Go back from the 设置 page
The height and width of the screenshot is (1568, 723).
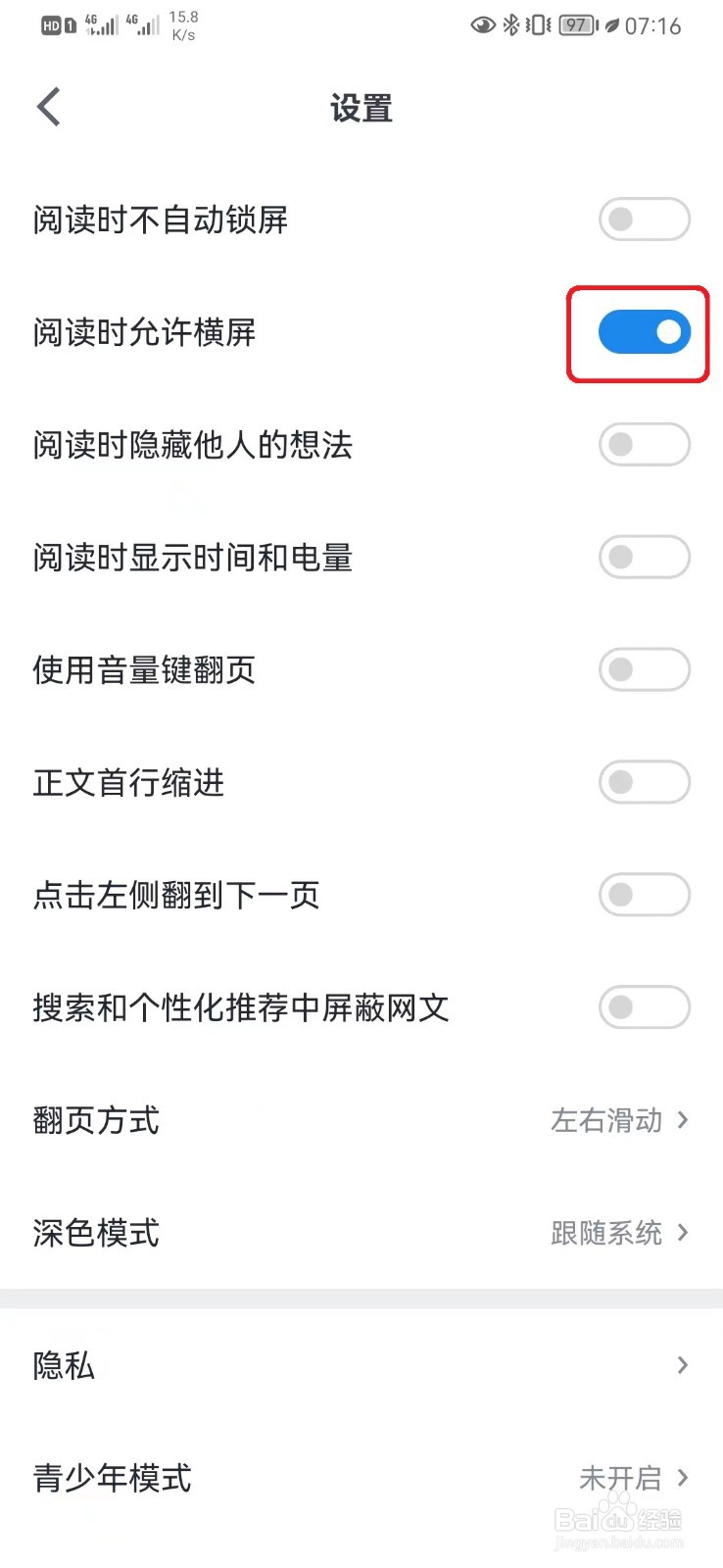click(x=49, y=107)
